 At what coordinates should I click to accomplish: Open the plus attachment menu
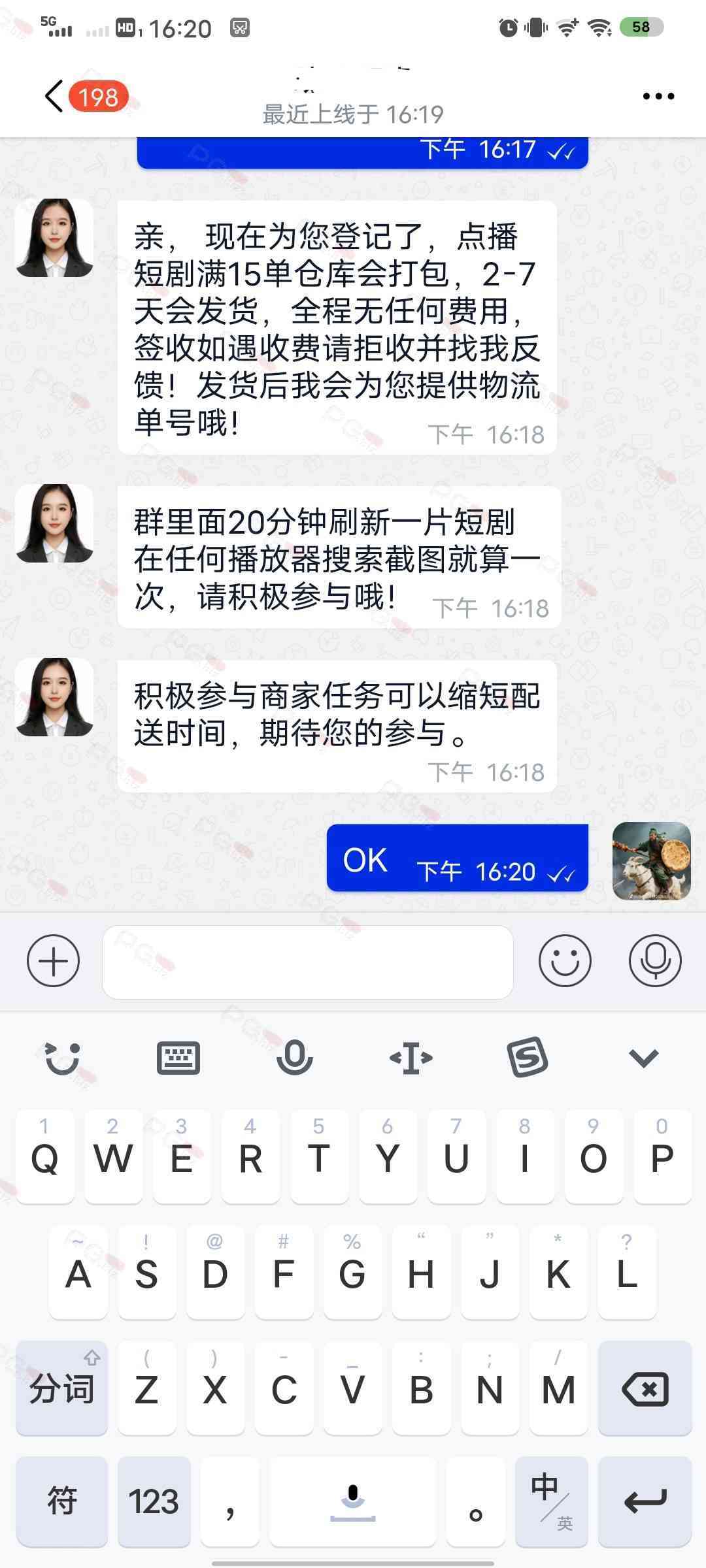coord(53,961)
